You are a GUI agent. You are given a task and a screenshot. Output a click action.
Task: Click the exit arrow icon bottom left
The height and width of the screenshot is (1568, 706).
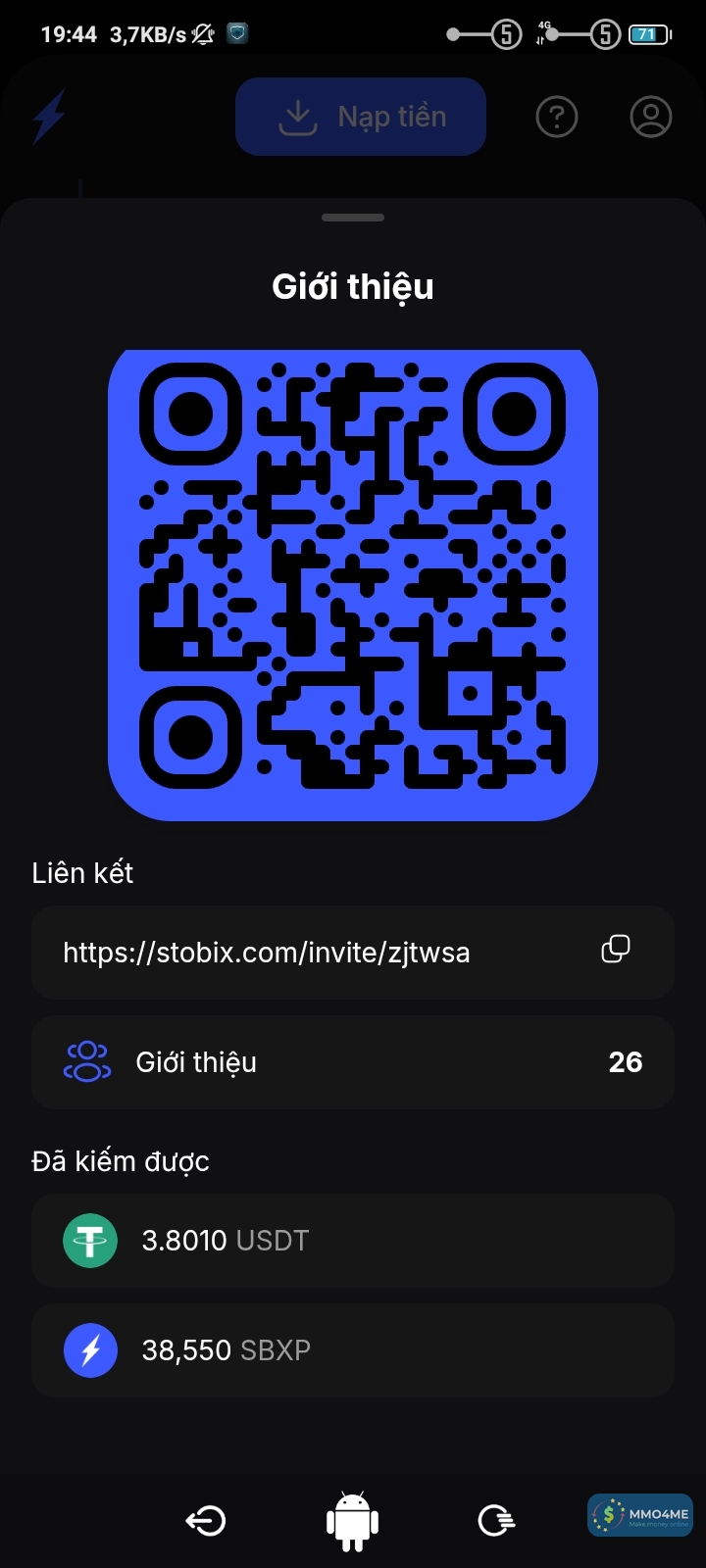(205, 1521)
